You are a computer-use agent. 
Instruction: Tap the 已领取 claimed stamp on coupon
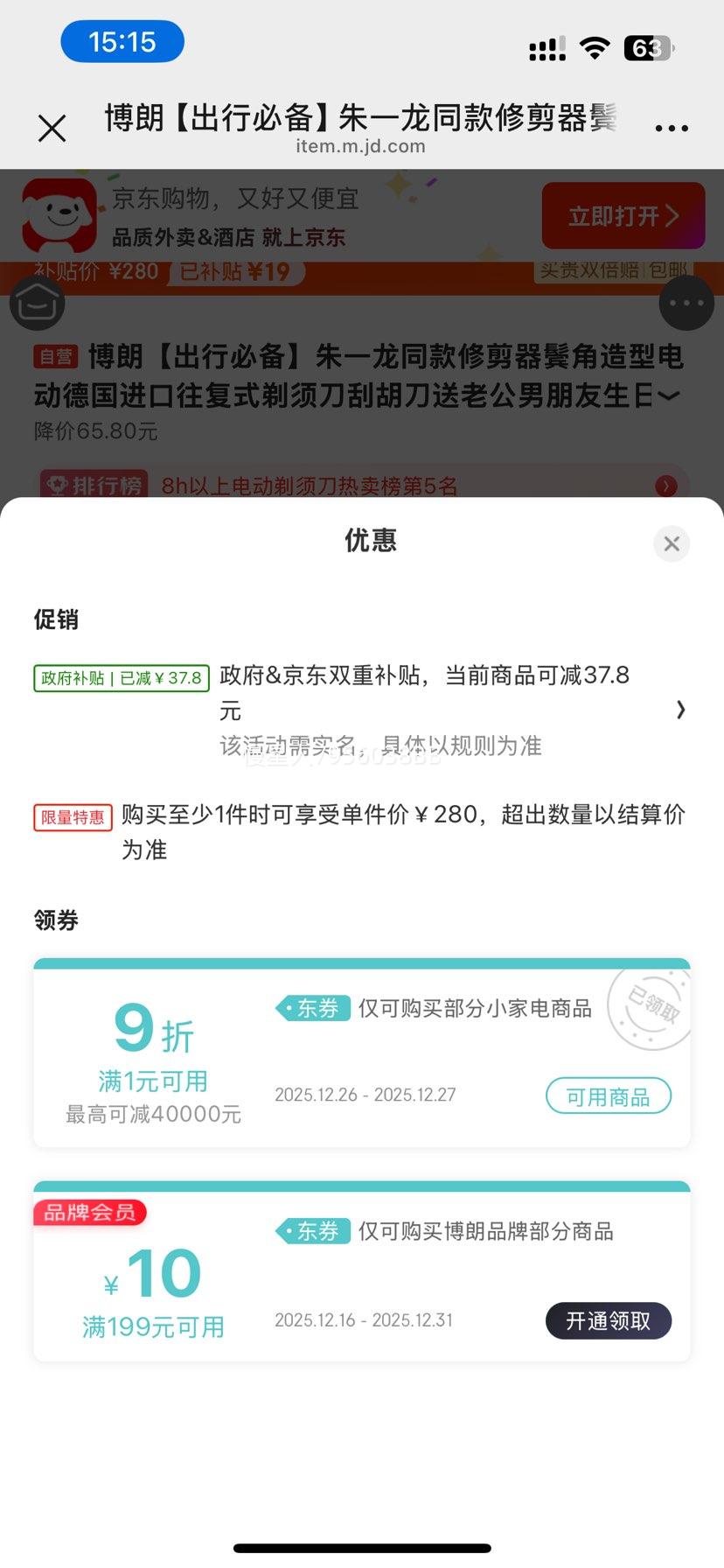[x=651, y=1007]
